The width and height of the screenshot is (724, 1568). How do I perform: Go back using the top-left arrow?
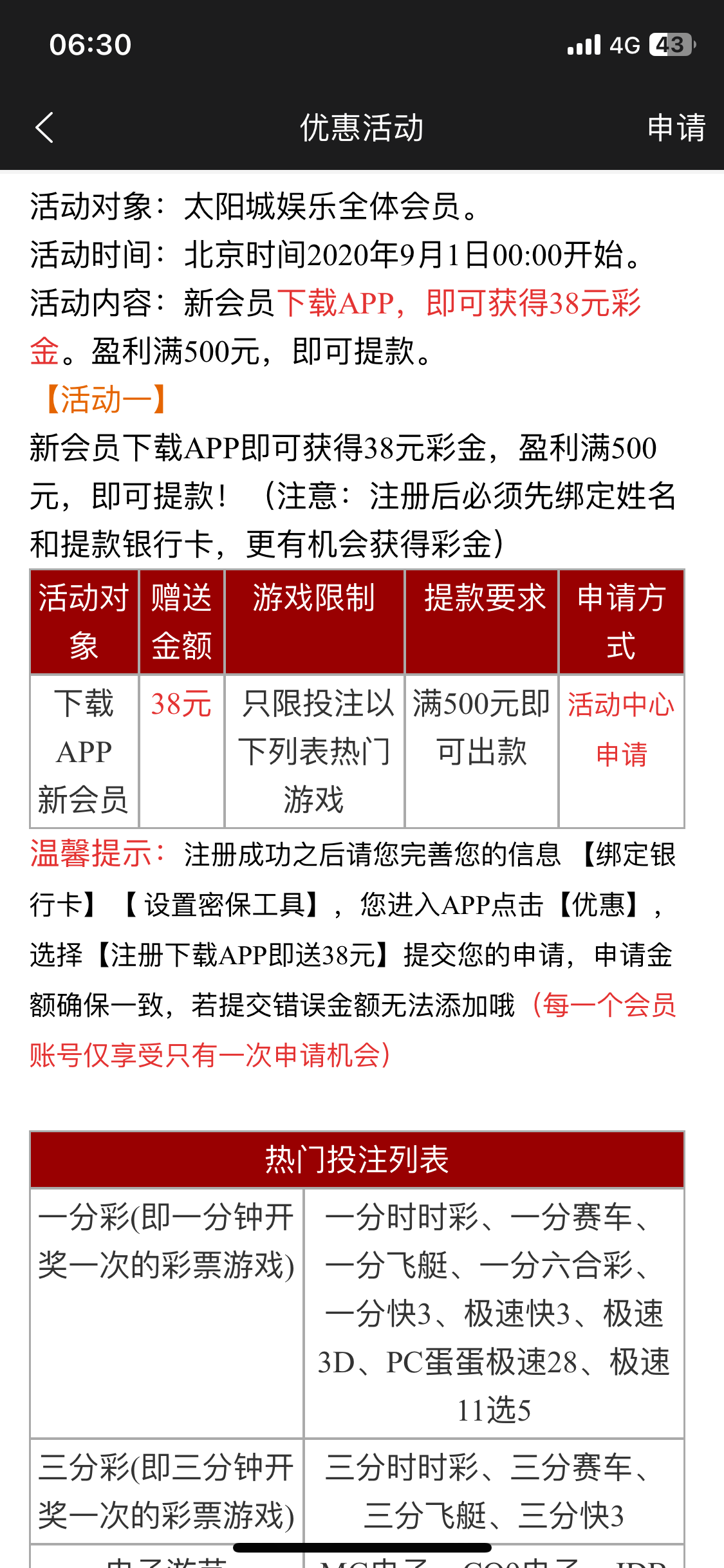click(x=44, y=127)
